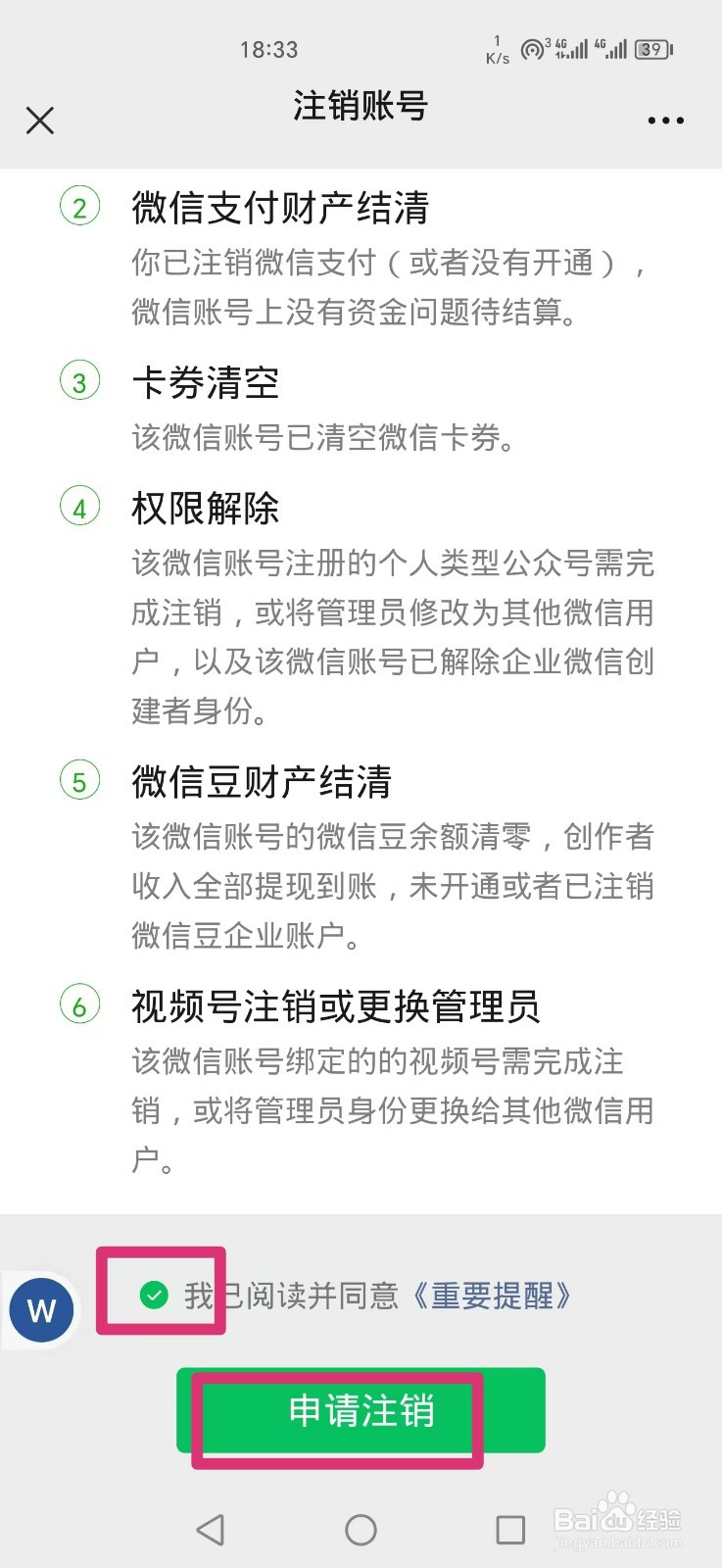Tap the hotspot icon in the status bar
Image resolution: width=722 pixels, height=1568 pixels.
tap(532, 48)
